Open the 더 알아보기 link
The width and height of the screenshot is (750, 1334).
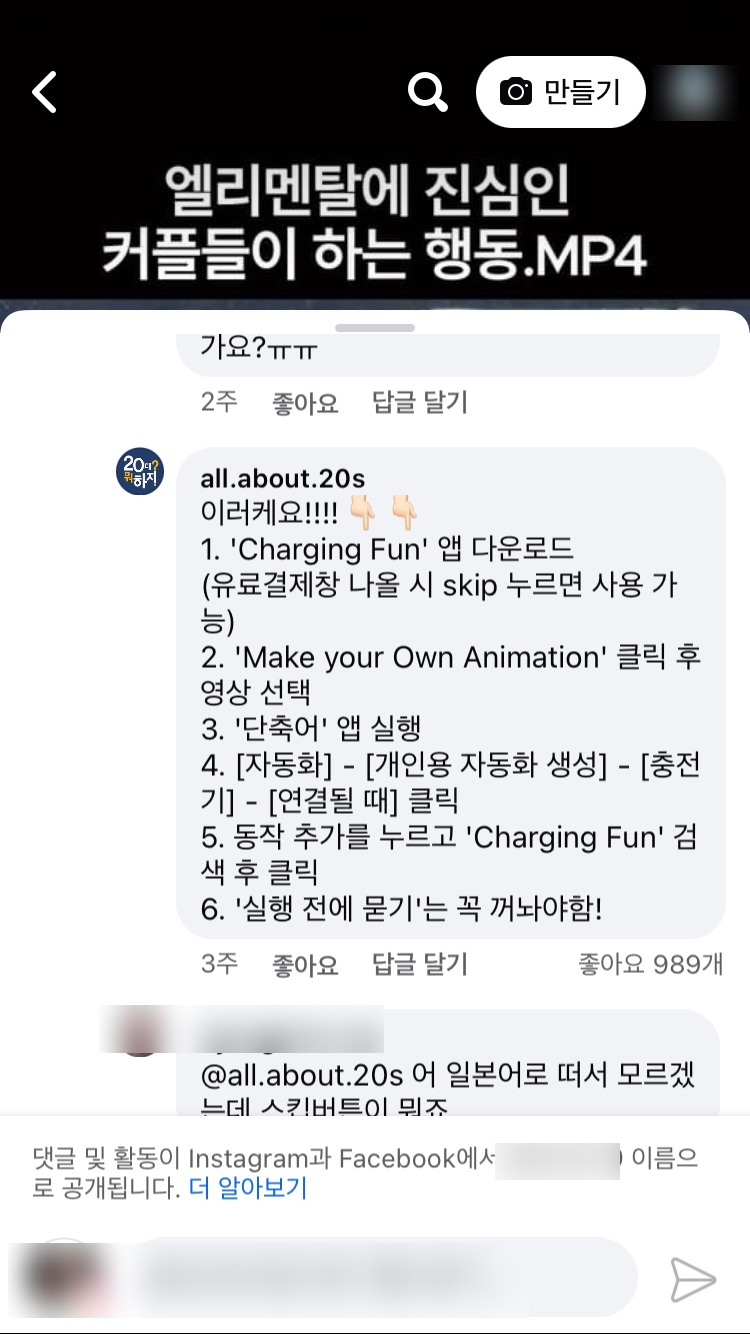pos(248,1188)
